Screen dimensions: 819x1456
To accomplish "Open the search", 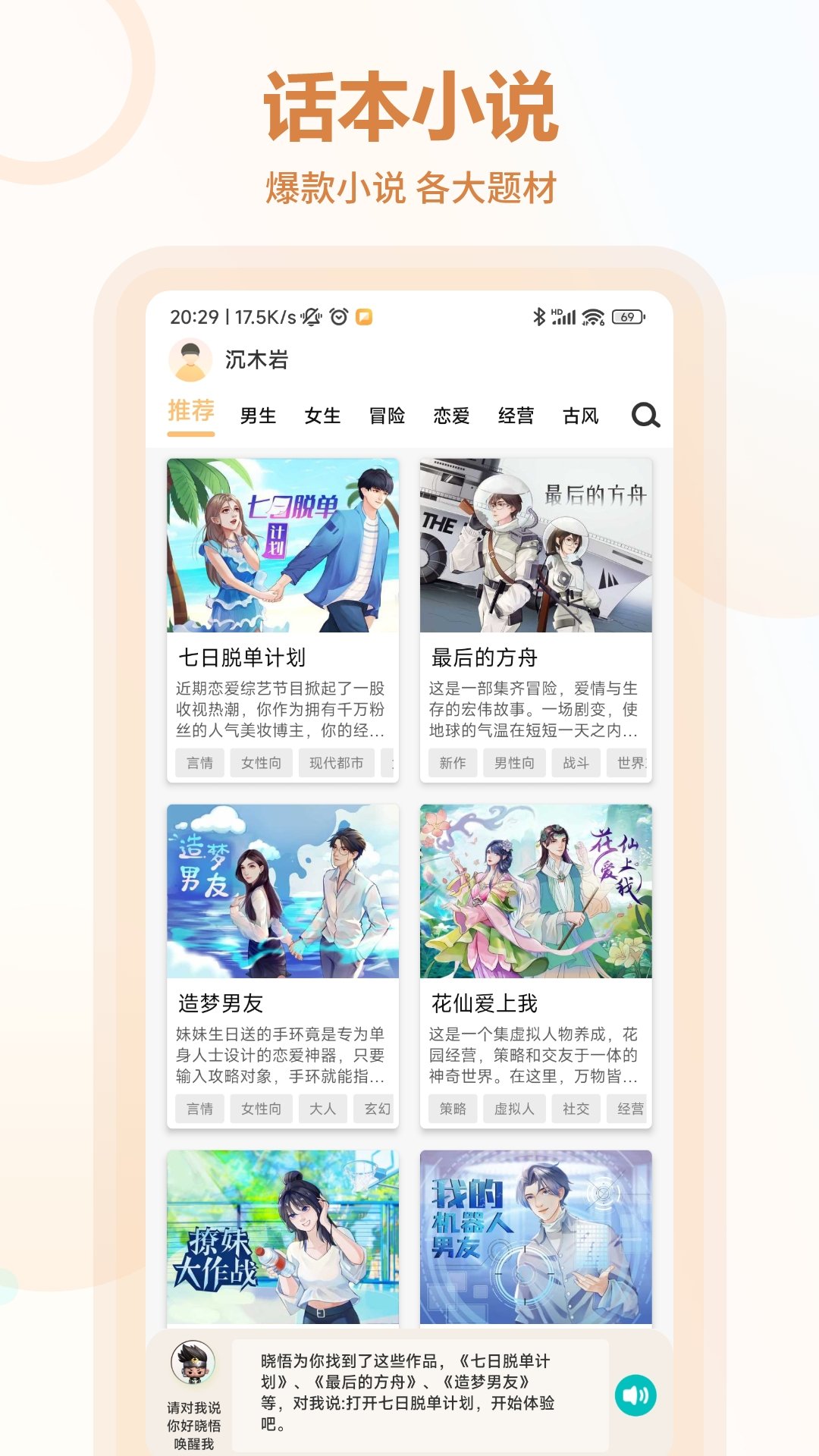I will coord(645,416).
